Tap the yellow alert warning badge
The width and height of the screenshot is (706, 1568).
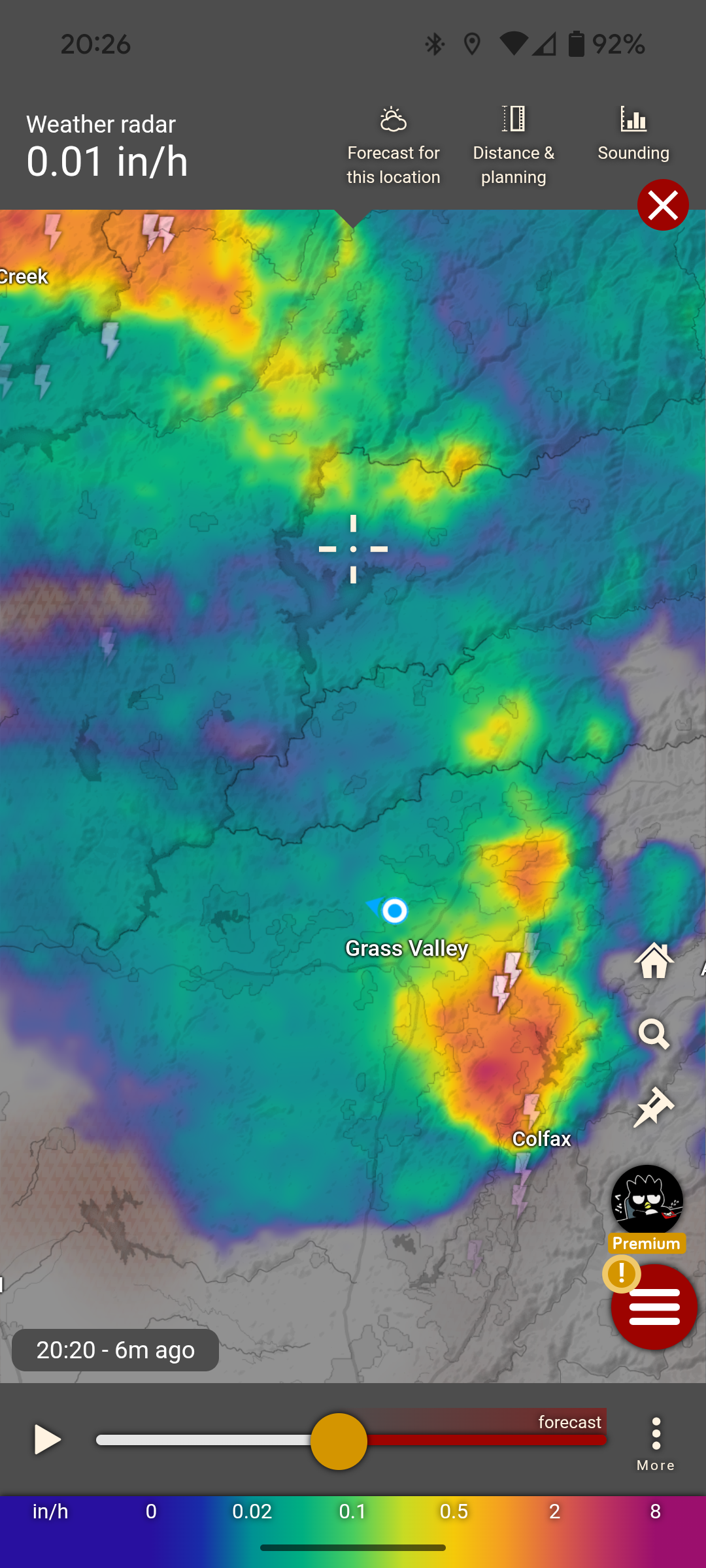pos(621,1273)
